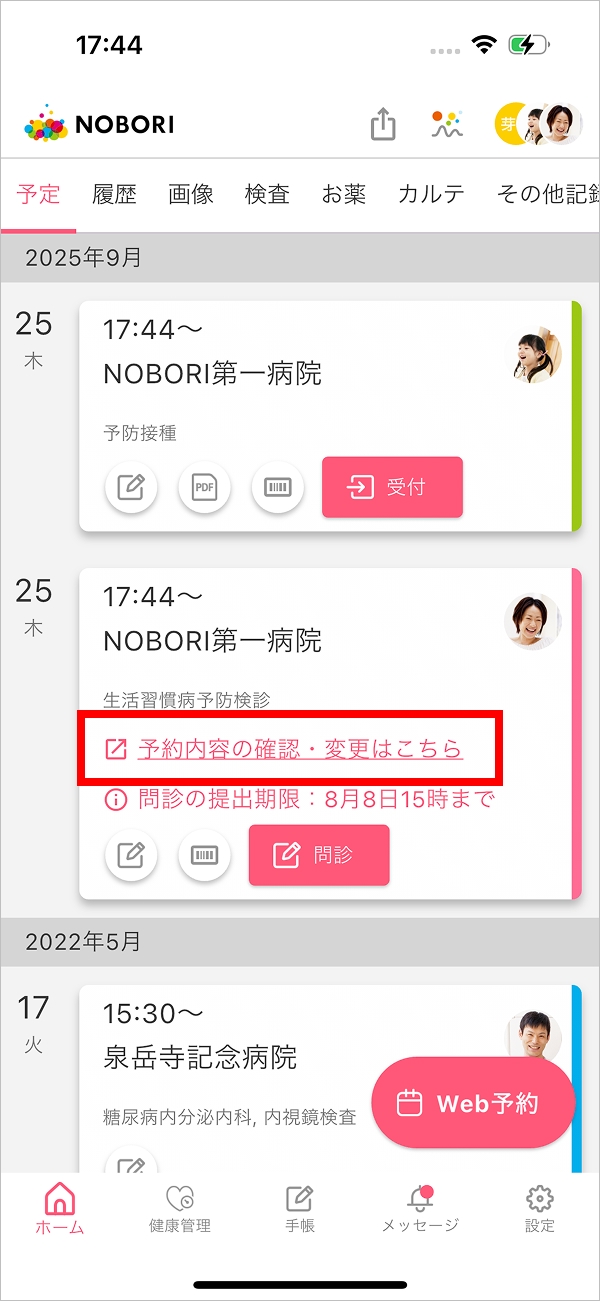
Task: Go to 健康管理 in bottom navigation
Action: (180, 1207)
